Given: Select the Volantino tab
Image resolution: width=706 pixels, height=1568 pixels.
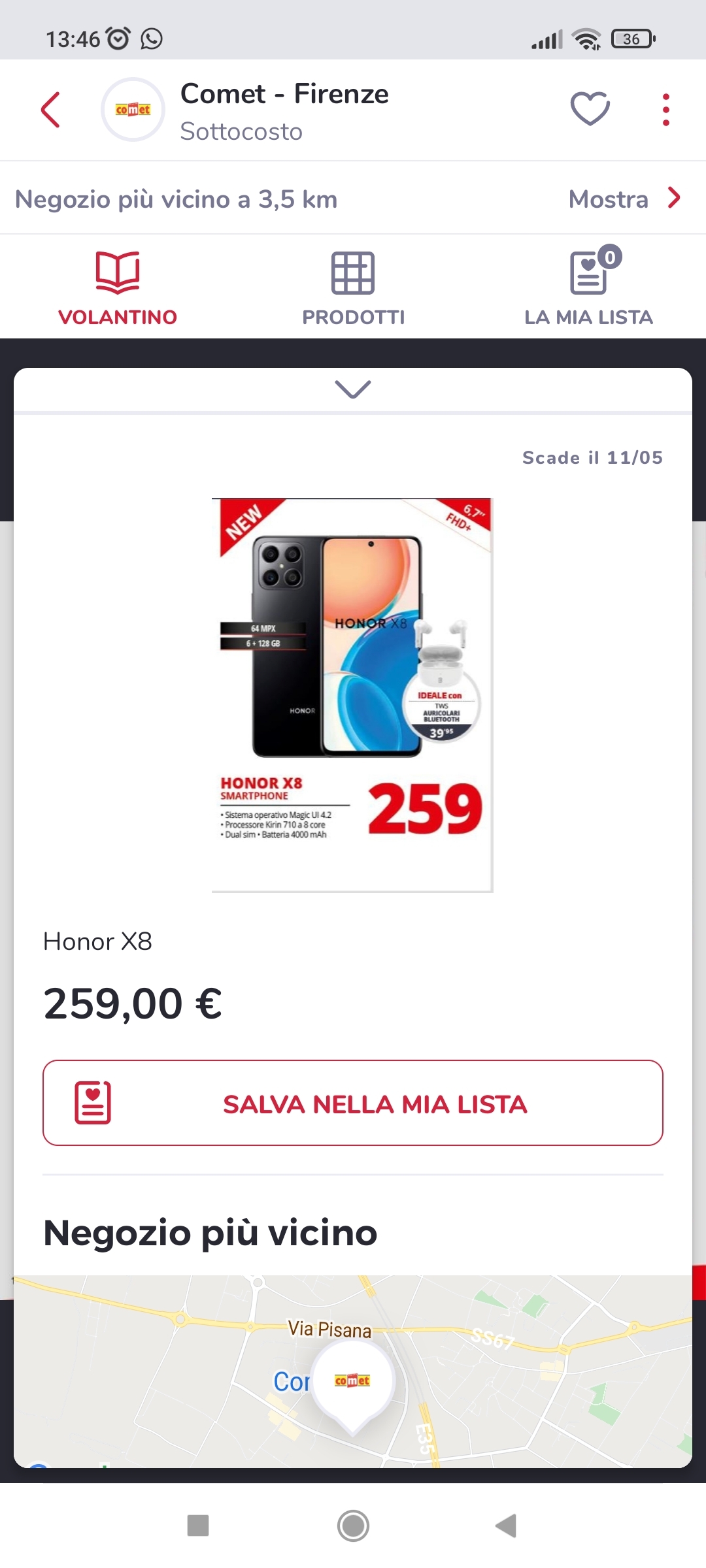Looking at the screenshot, I should tap(118, 287).
